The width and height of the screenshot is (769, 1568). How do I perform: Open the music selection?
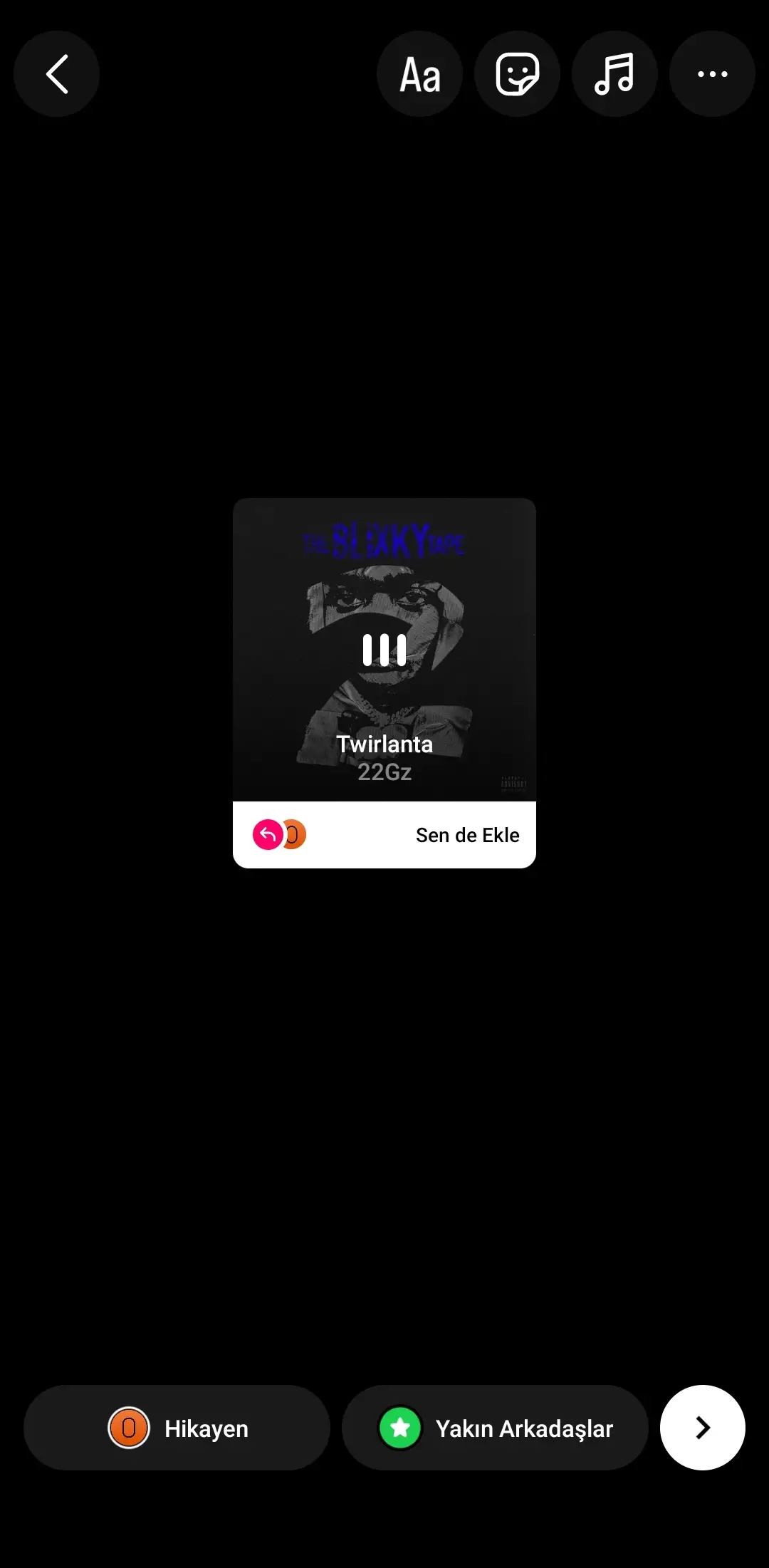pyautogui.click(x=614, y=74)
